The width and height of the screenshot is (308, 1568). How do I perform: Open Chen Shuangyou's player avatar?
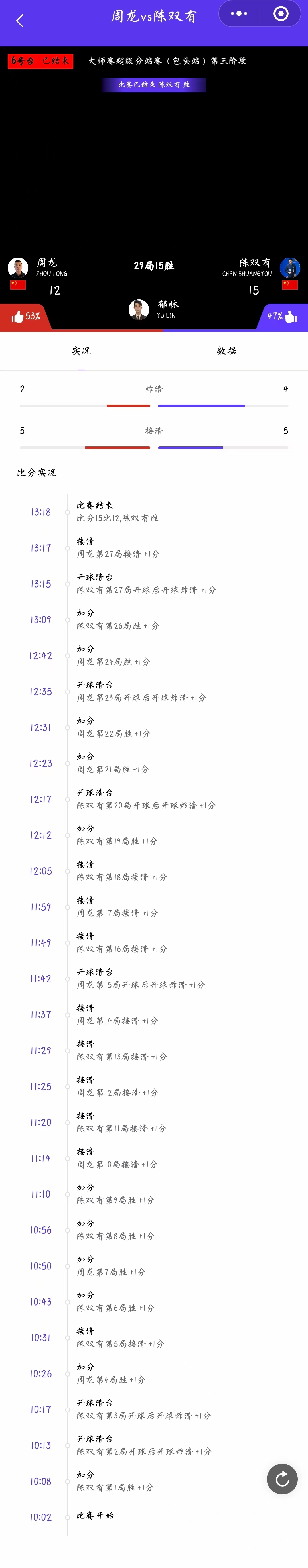click(290, 267)
